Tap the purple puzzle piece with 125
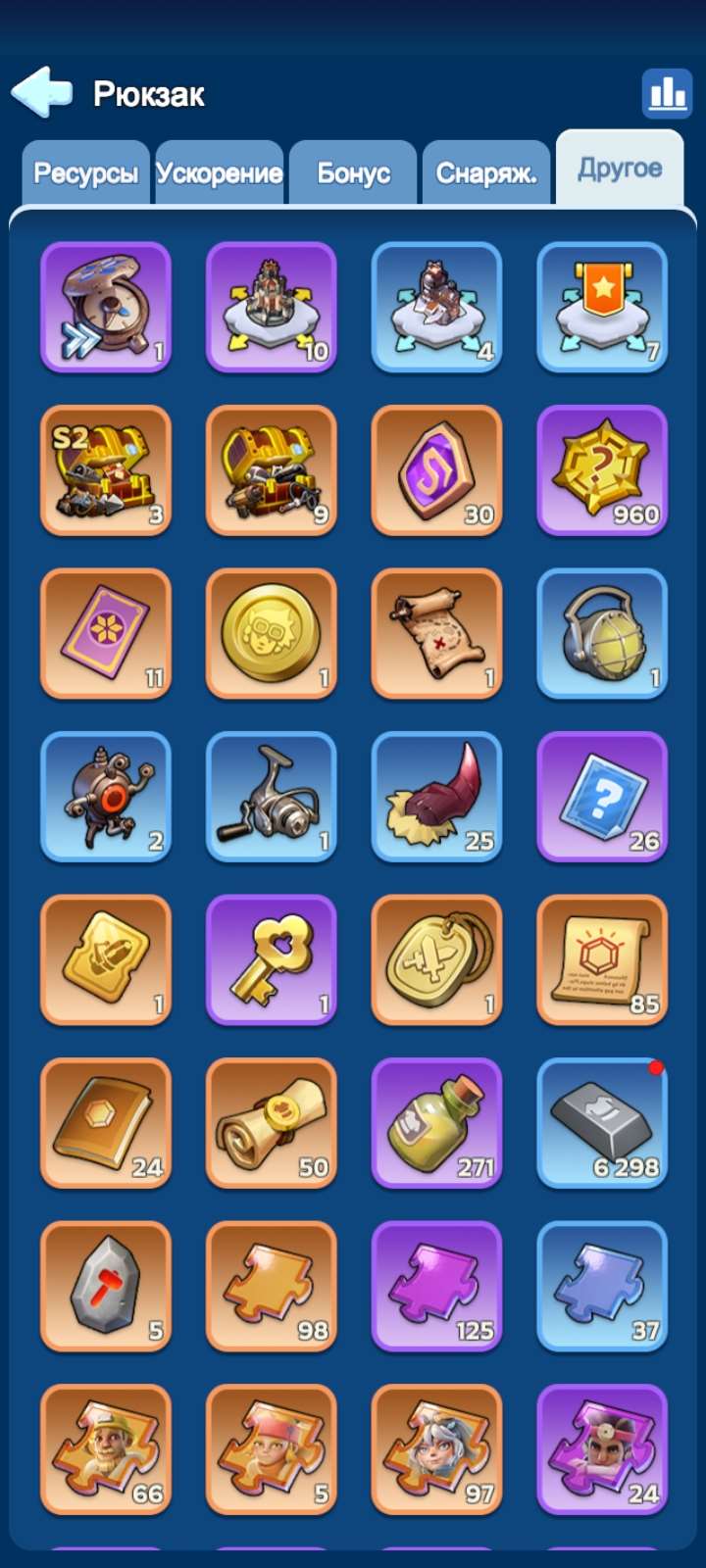The image size is (706, 1568). [x=436, y=1287]
